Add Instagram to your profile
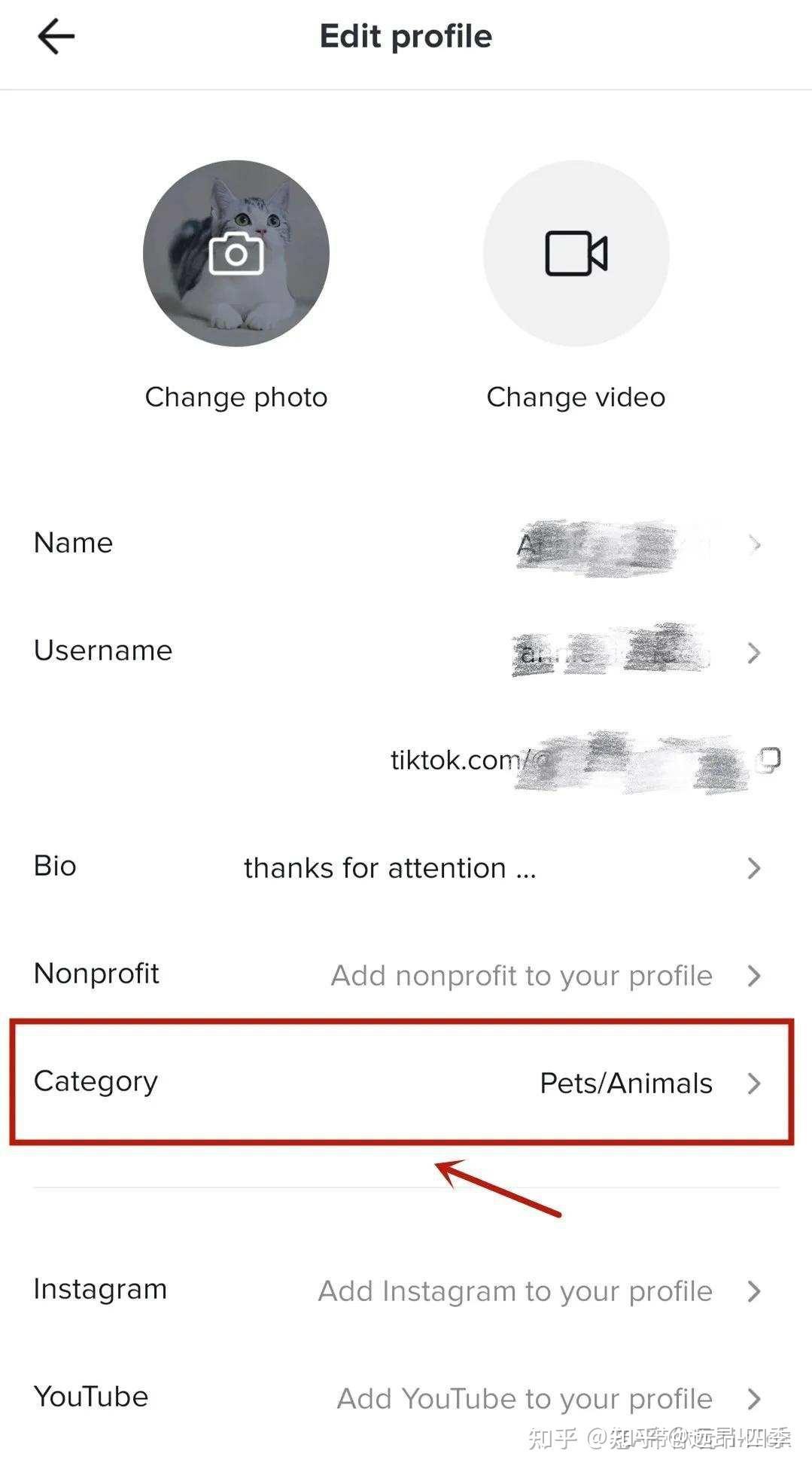812x1472 pixels. pyautogui.click(x=406, y=1291)
